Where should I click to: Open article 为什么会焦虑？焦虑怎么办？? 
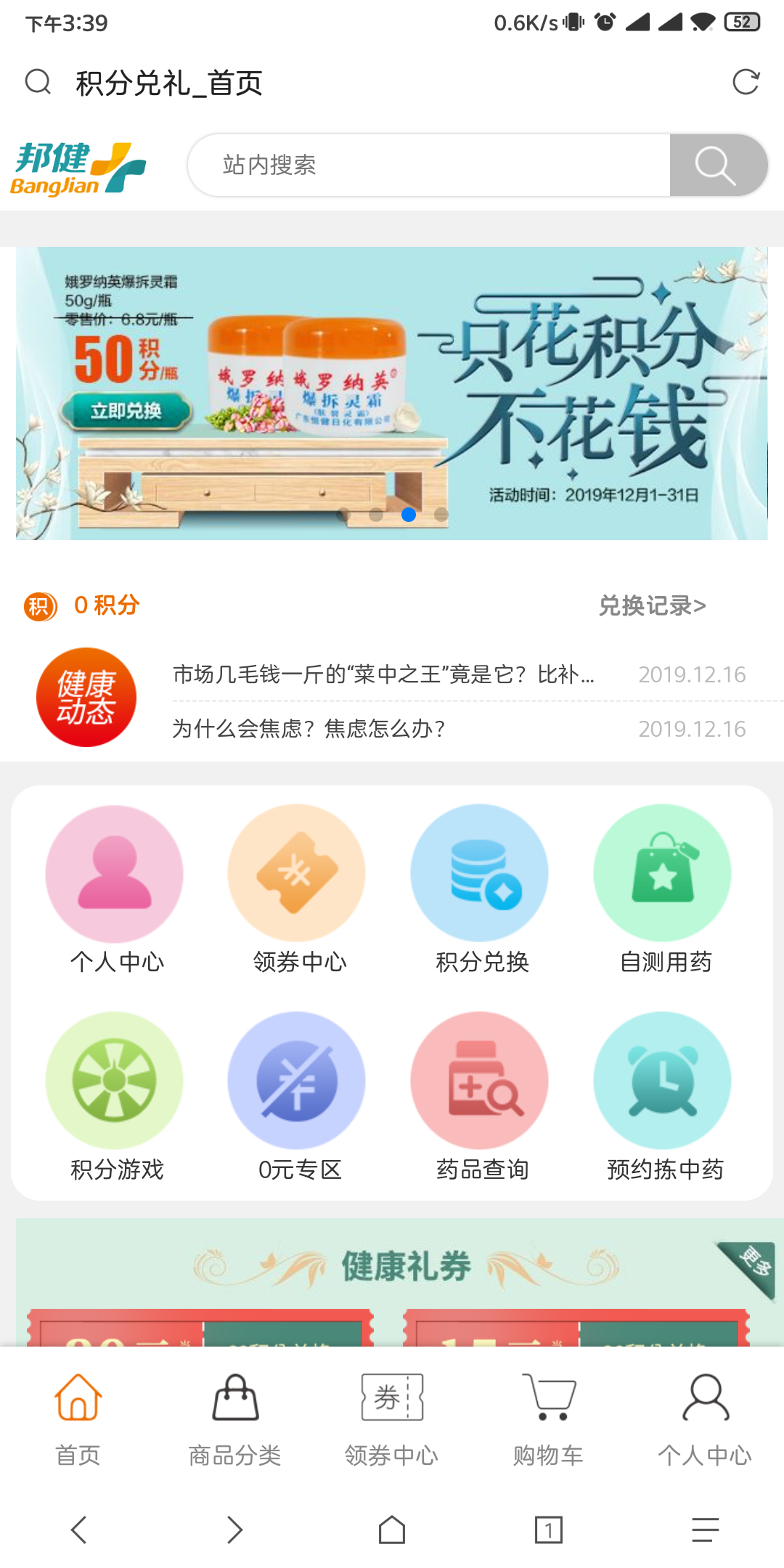click(309, 728)
